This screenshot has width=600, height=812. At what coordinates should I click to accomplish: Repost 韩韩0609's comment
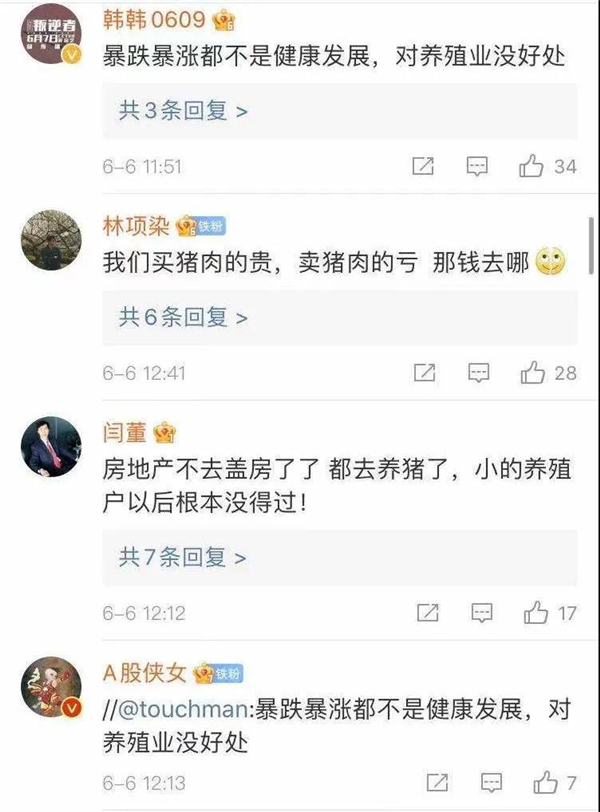pos(424,166)
